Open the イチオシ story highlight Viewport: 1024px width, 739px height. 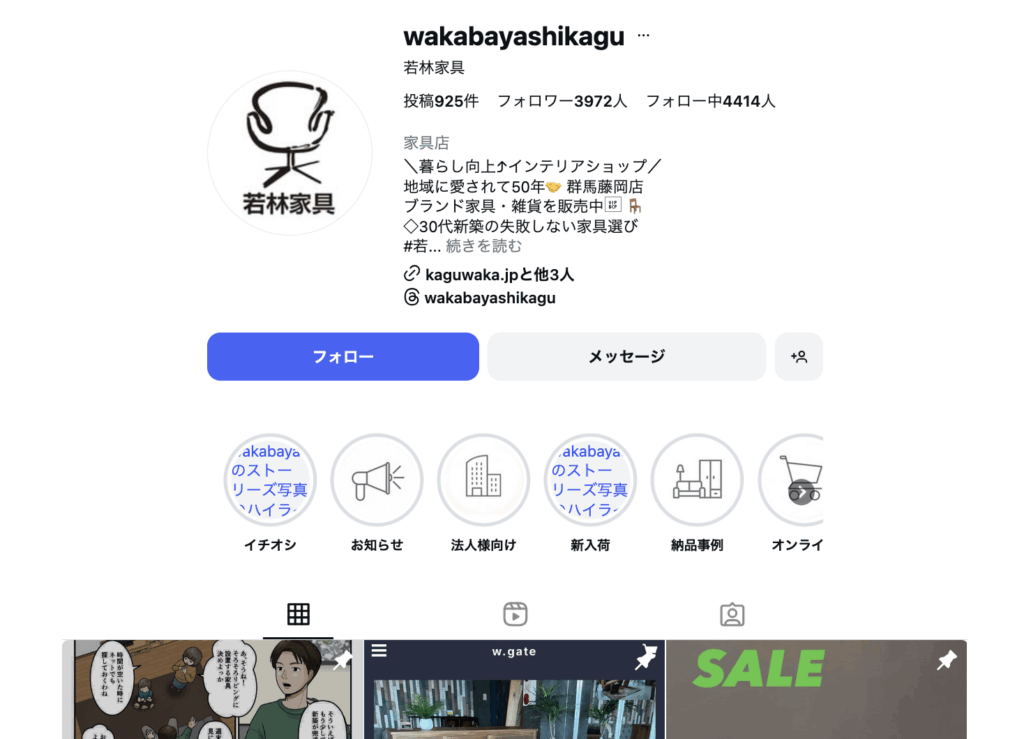click(x=270, y=480)
